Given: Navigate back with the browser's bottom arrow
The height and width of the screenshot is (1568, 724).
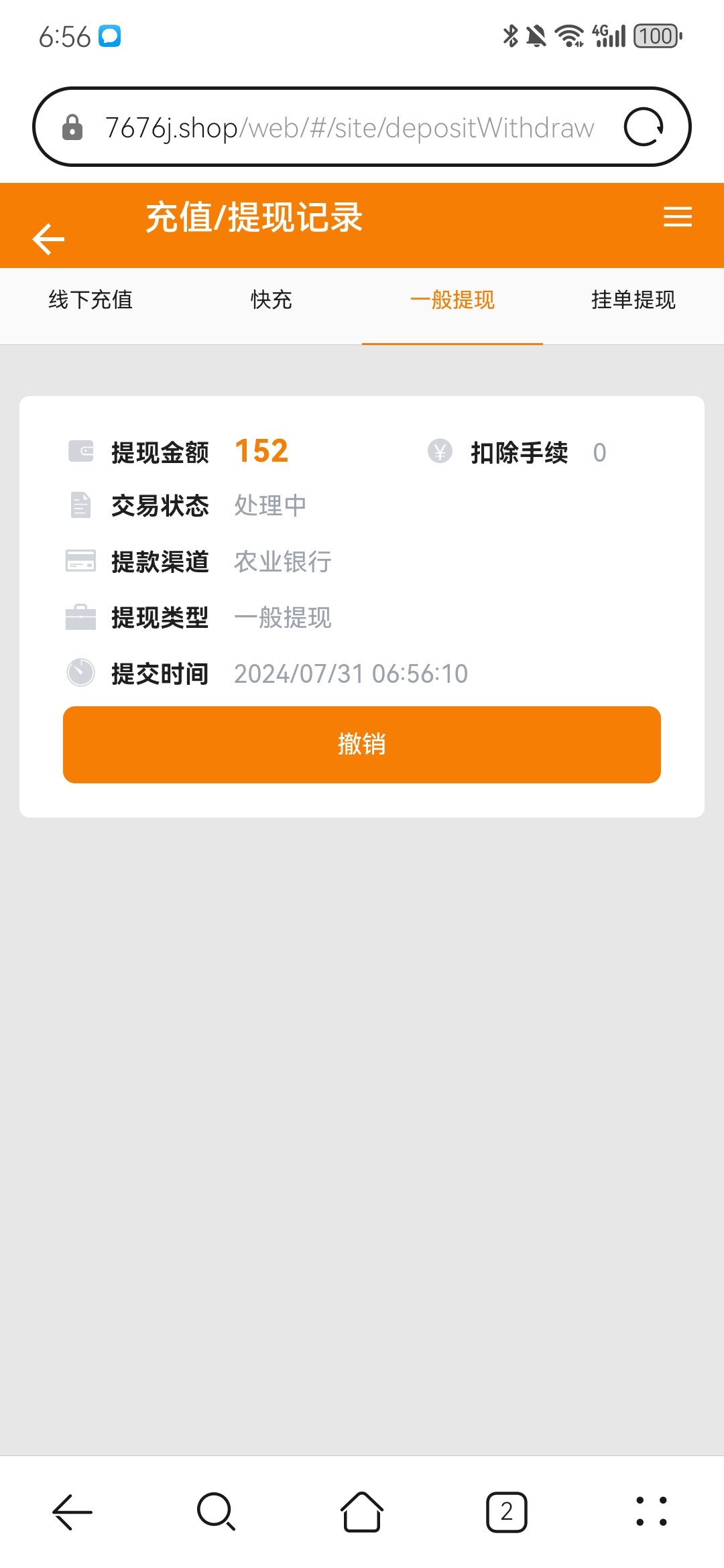Looking at the screenshot, I should (72, 1512).
